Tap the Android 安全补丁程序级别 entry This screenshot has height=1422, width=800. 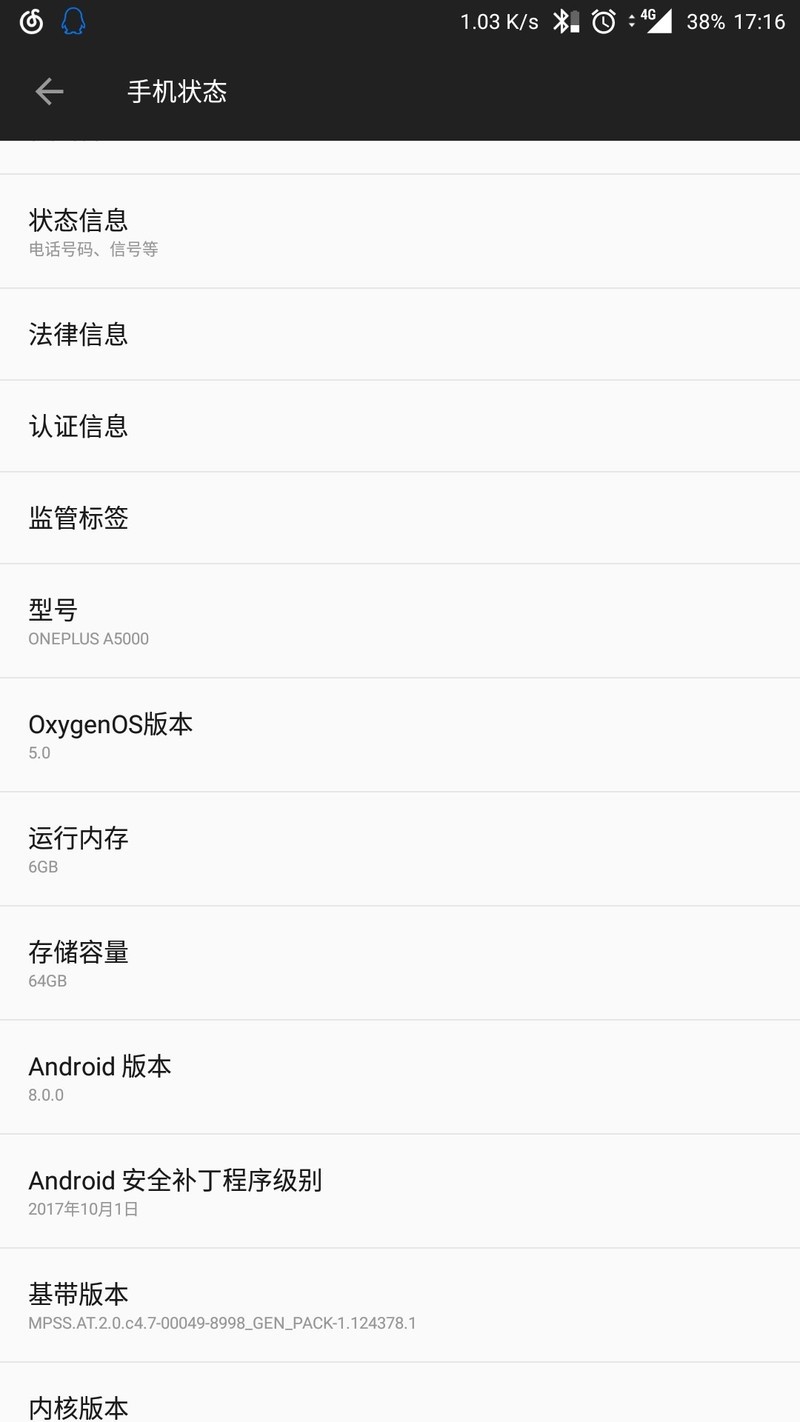[x=400, y=1191]
